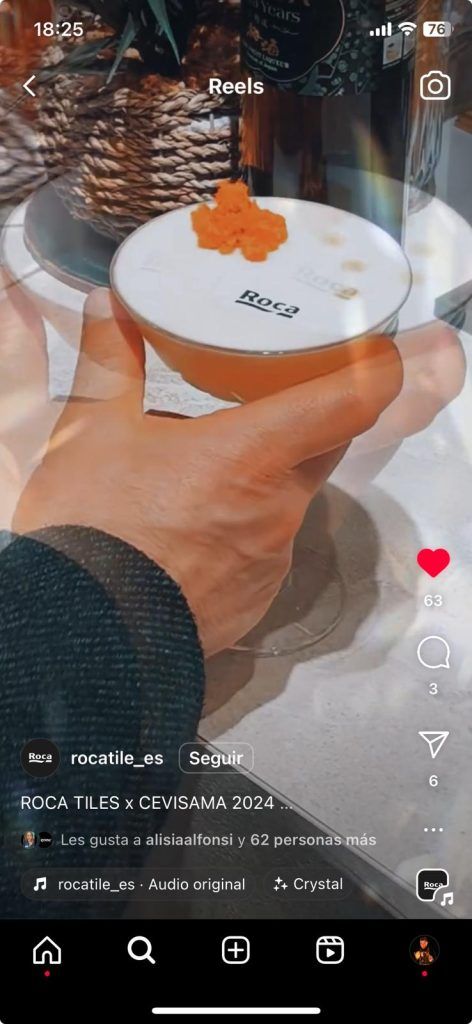Open your profile tab

coord(424,951)
